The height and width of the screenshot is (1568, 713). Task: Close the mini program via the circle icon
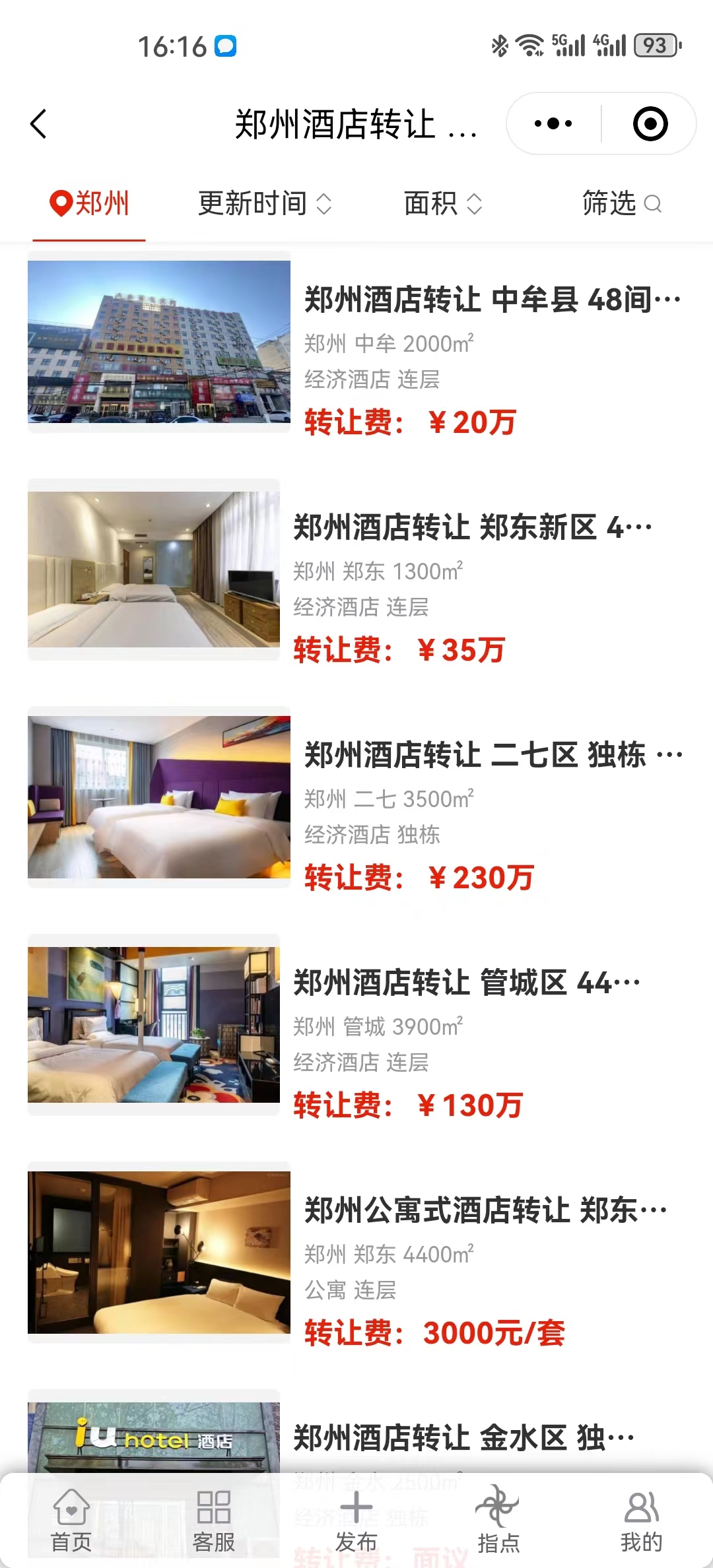click(x=650, y=124)
